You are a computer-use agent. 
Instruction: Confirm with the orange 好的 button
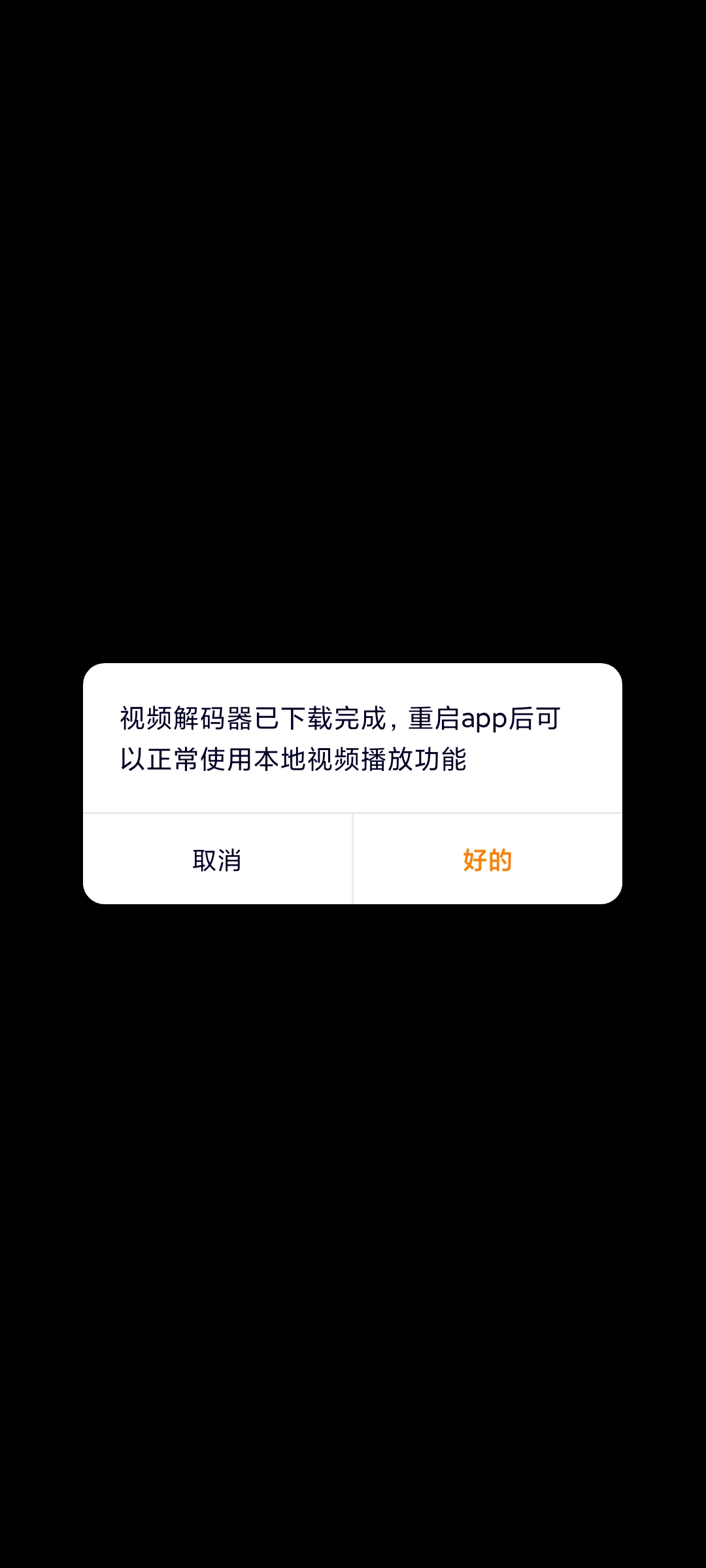click(x=487, y=860)
